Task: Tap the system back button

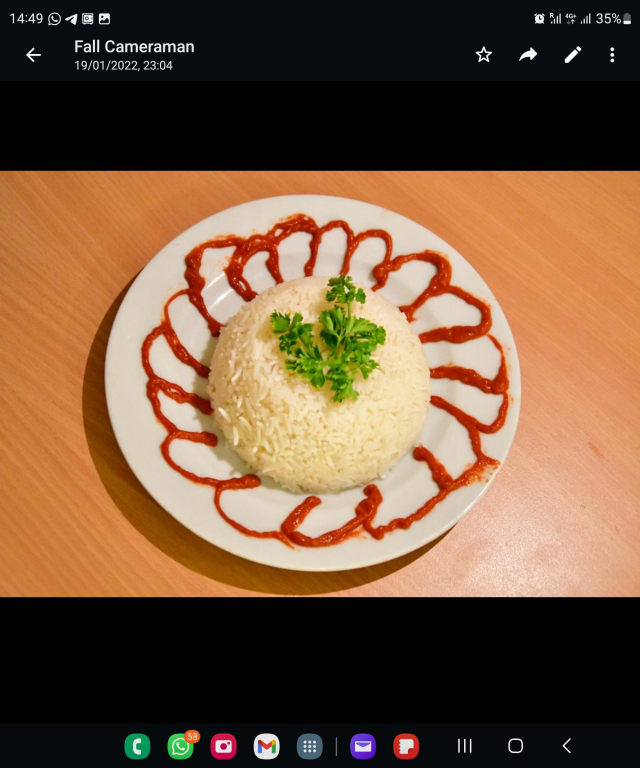Action: (566, 746)
